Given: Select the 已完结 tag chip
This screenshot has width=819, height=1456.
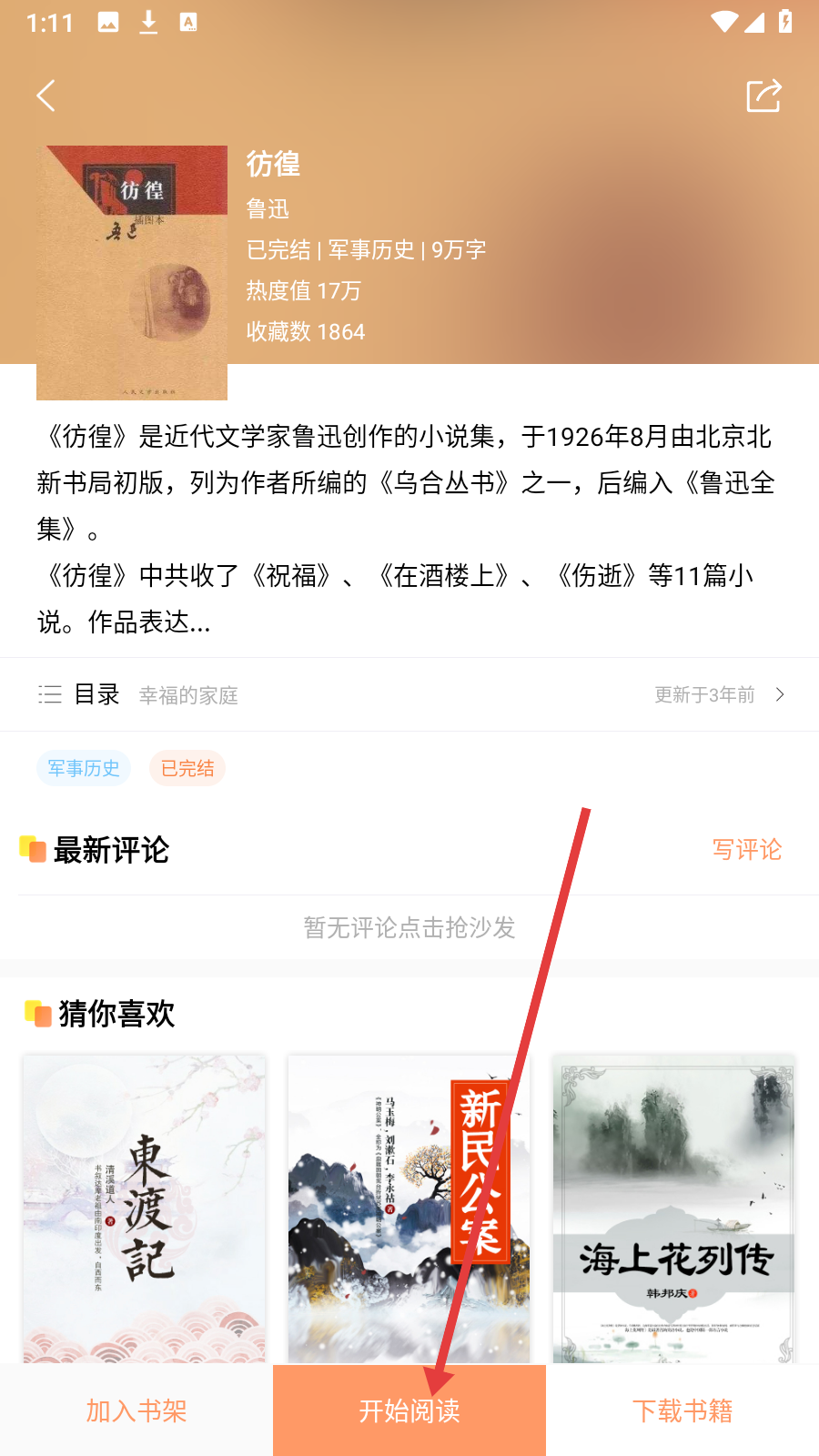Looking at the screenshot, I should pyautogui.click(x=187, y=768).
